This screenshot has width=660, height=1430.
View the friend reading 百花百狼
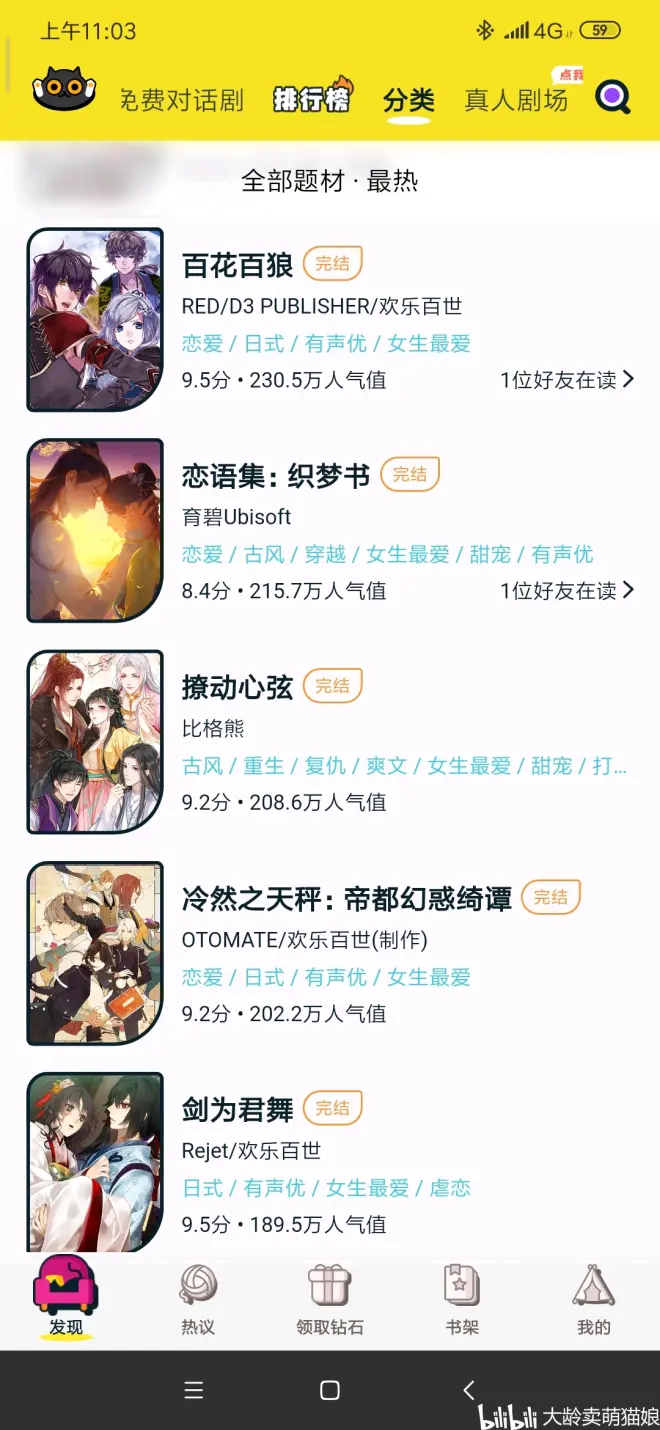tap(567, 380)
